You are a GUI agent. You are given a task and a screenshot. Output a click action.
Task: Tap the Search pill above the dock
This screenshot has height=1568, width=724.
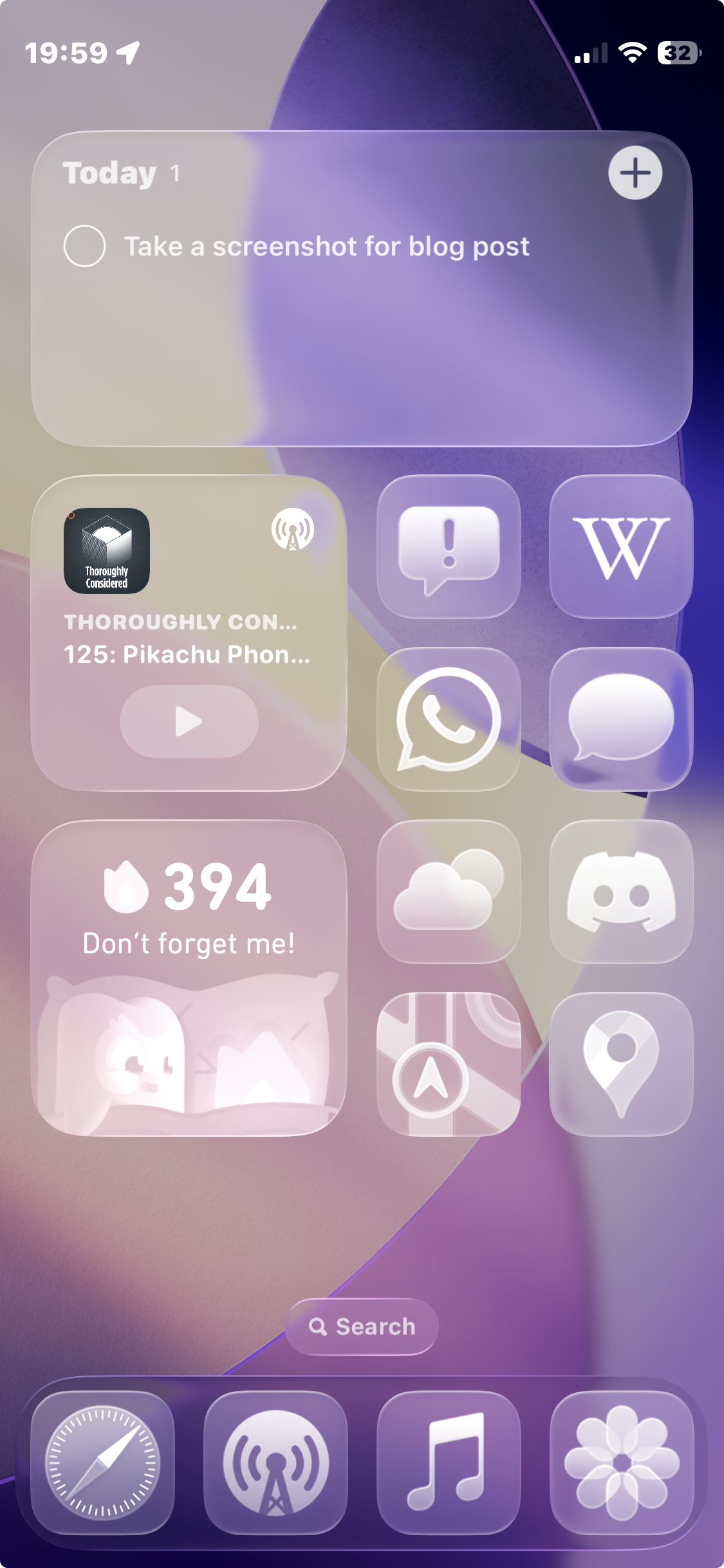362,1327
